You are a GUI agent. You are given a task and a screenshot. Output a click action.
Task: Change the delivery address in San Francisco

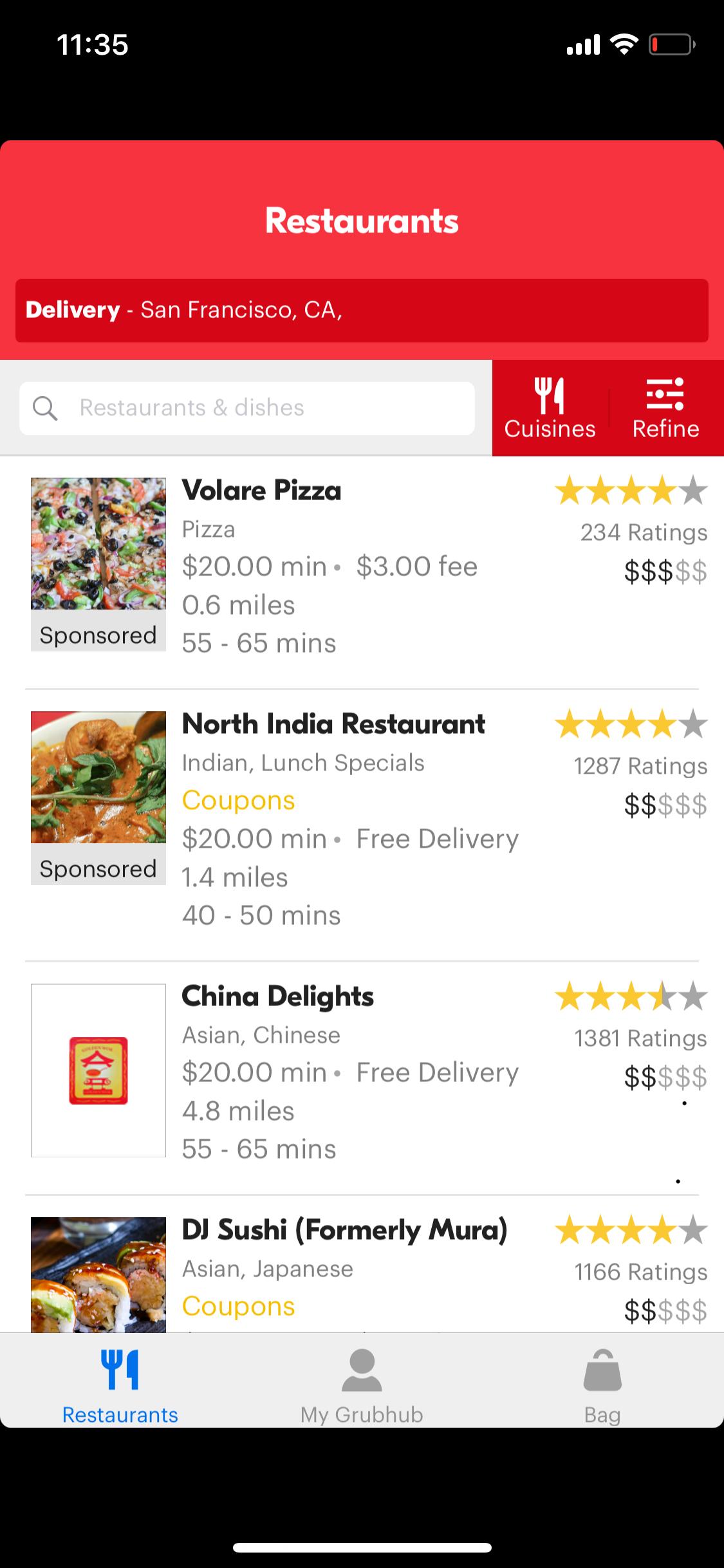(362, 310)
